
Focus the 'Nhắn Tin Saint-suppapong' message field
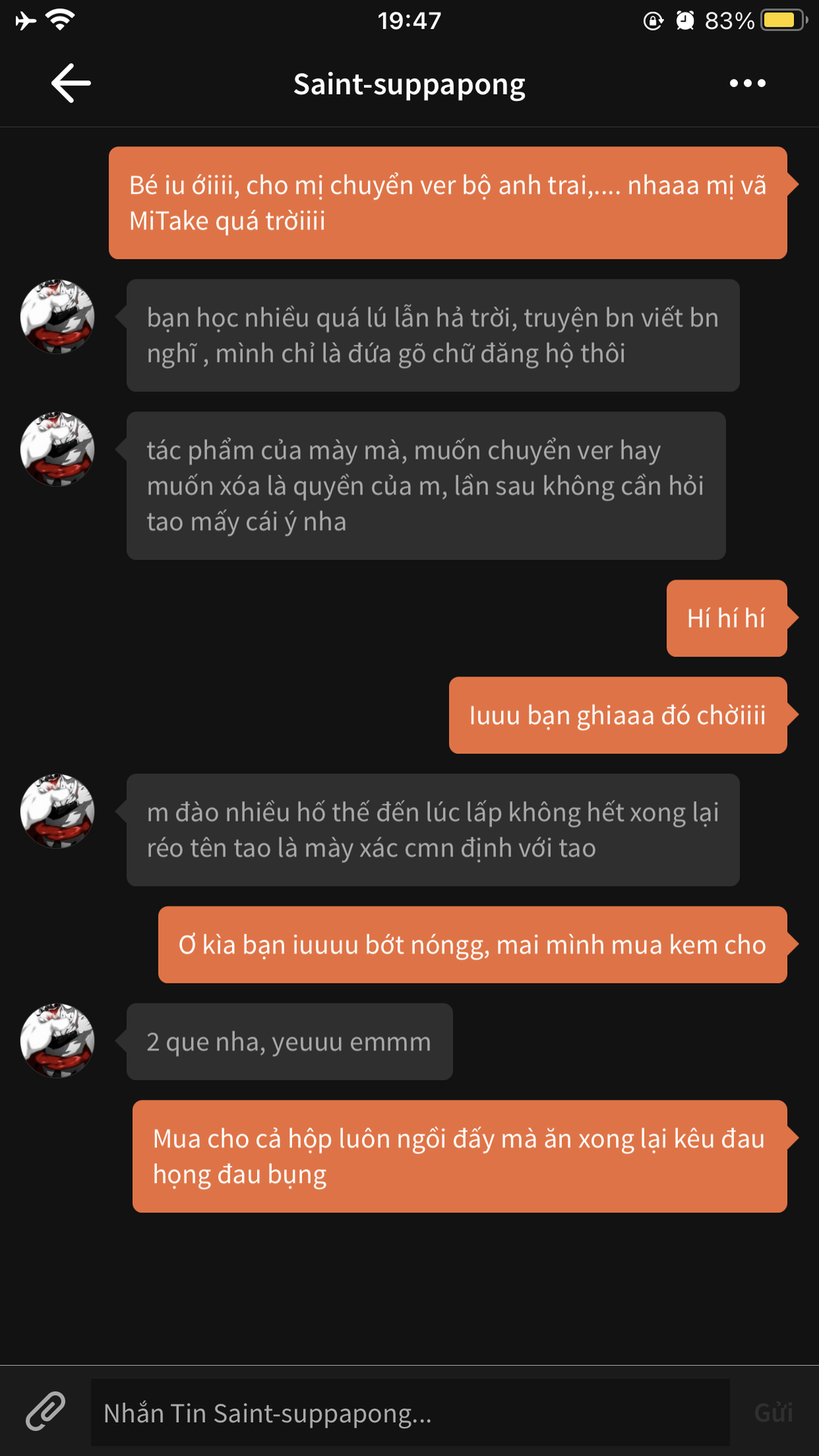pos(409,1413)
